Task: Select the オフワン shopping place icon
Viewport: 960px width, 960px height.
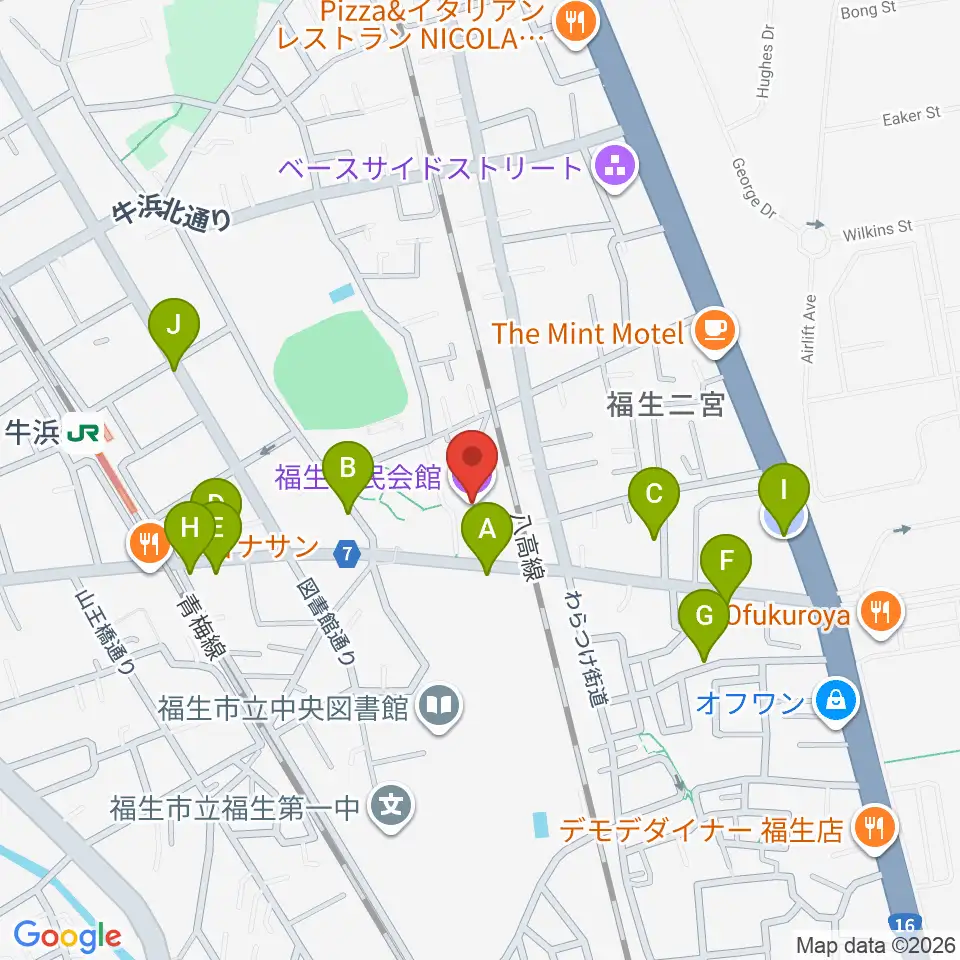Action: pyautogui.click(x=837, y=703)
